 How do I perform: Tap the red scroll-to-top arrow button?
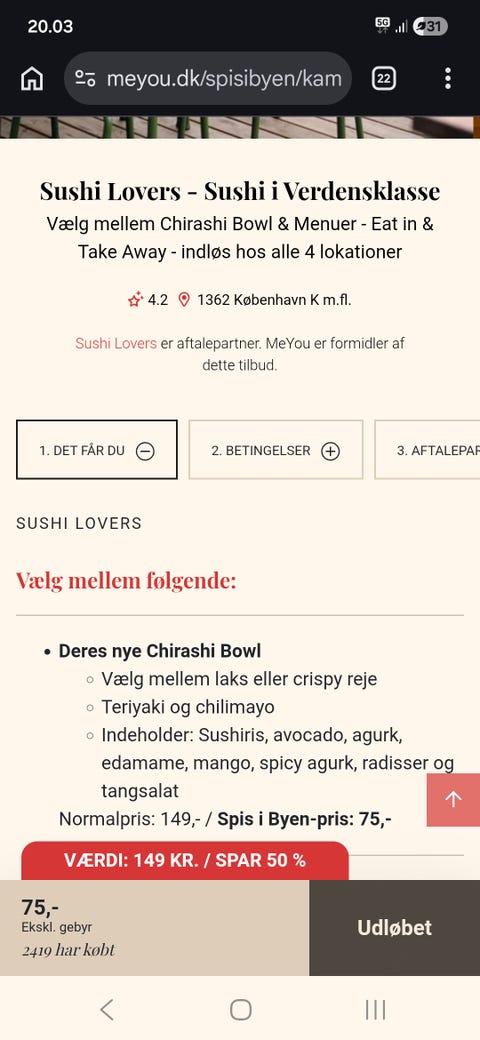tap(453, 799)
